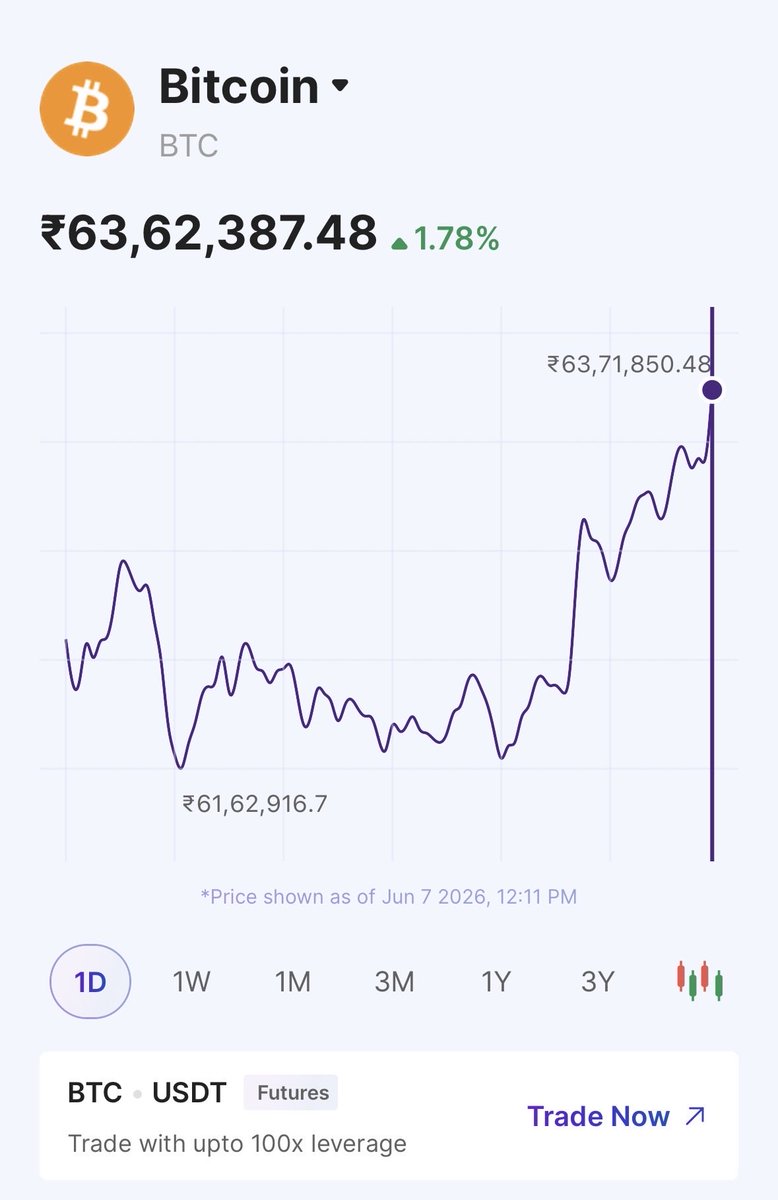The width and height of the screenshot is (778, 1200).
Task: Select the 1D chart range
Action: (90, 982)
